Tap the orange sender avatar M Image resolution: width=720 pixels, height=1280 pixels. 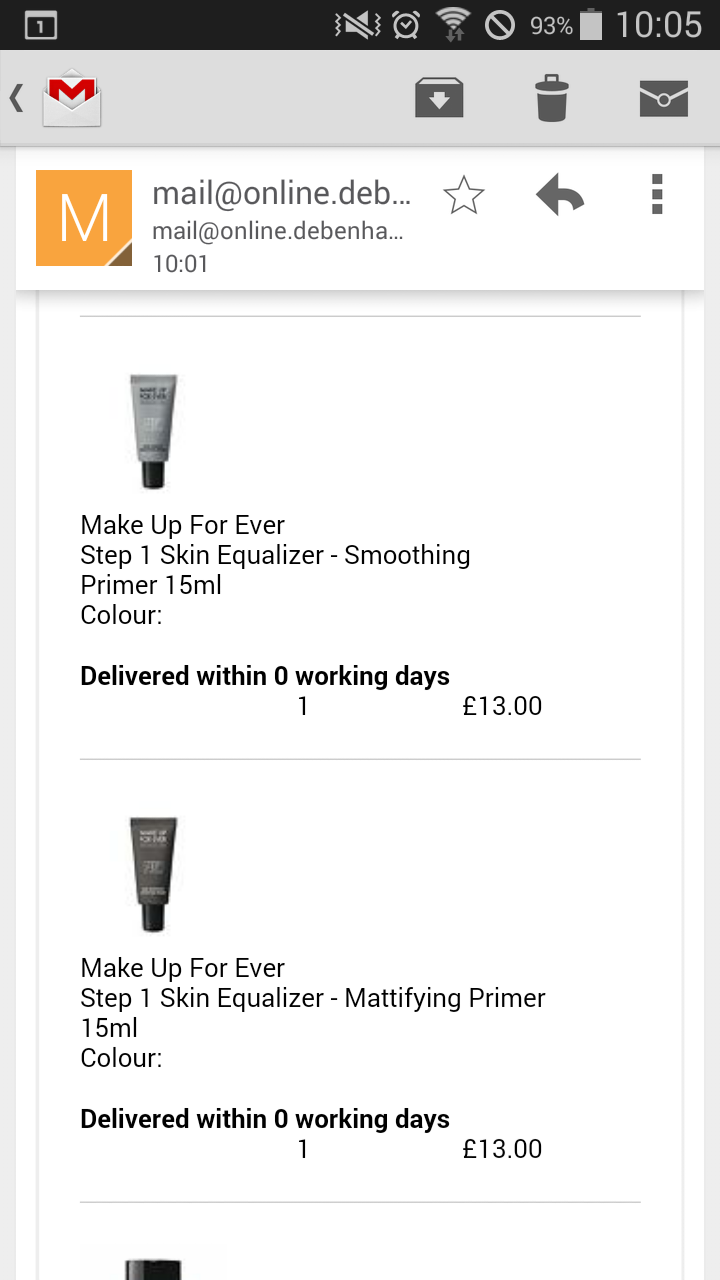click(x=84, y=218)
